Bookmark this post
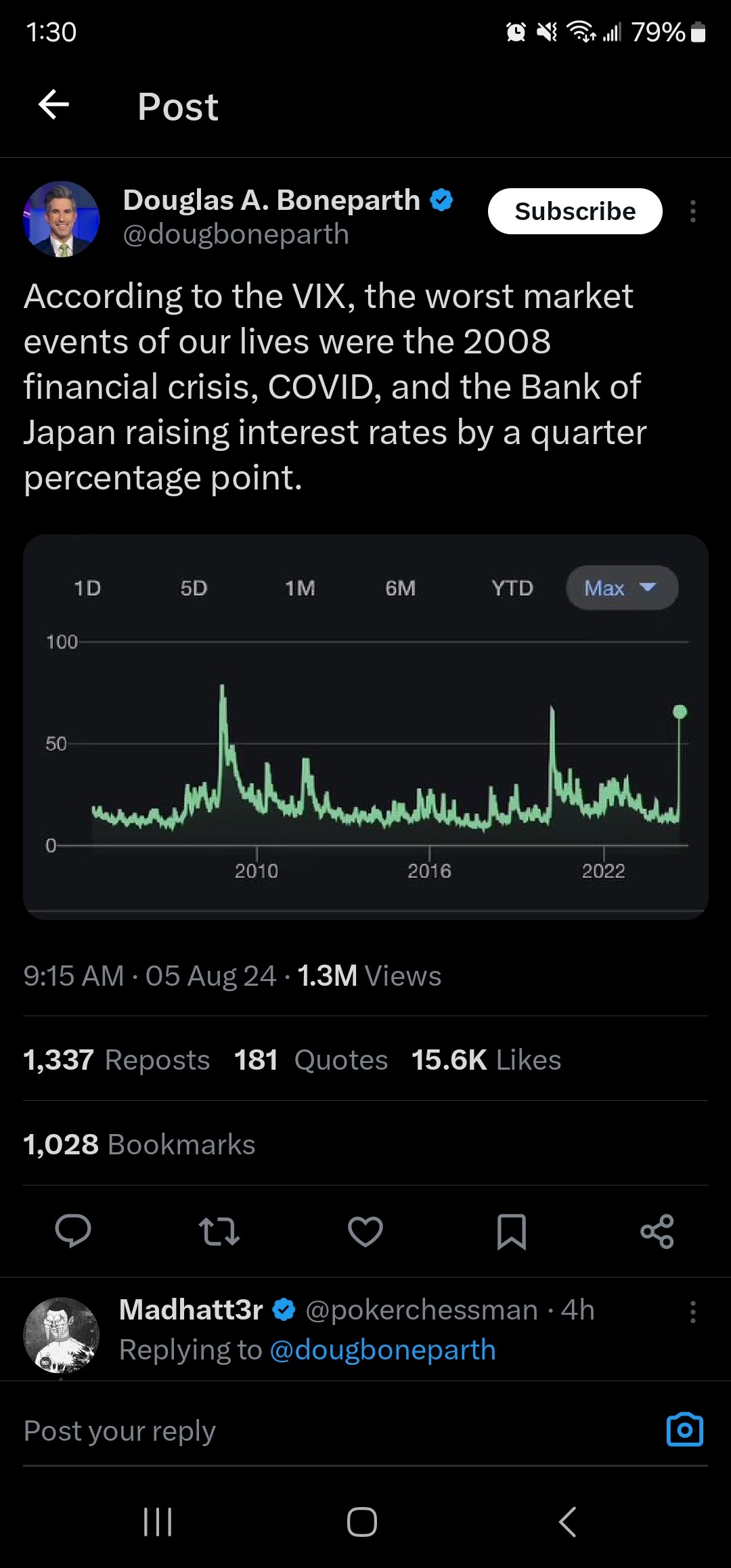 point(512,1231)
